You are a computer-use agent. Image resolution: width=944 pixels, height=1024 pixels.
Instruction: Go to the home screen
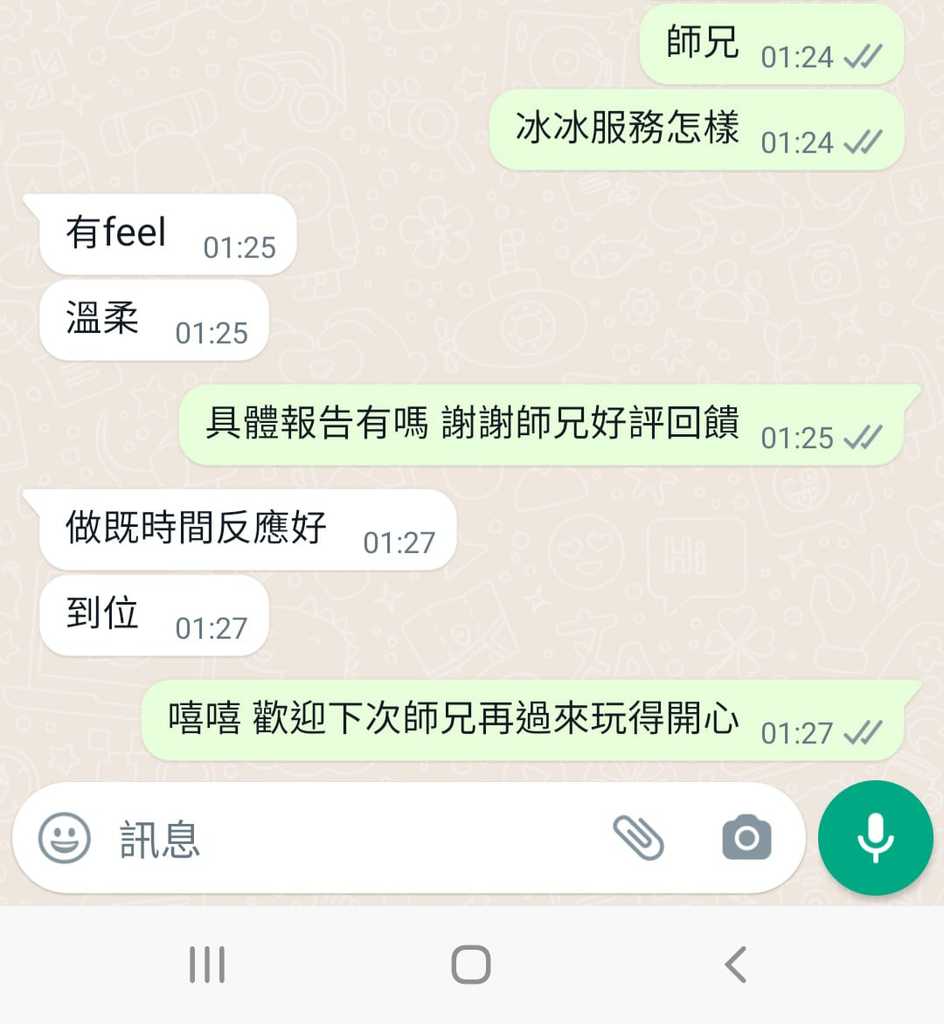tap(471, 965)
